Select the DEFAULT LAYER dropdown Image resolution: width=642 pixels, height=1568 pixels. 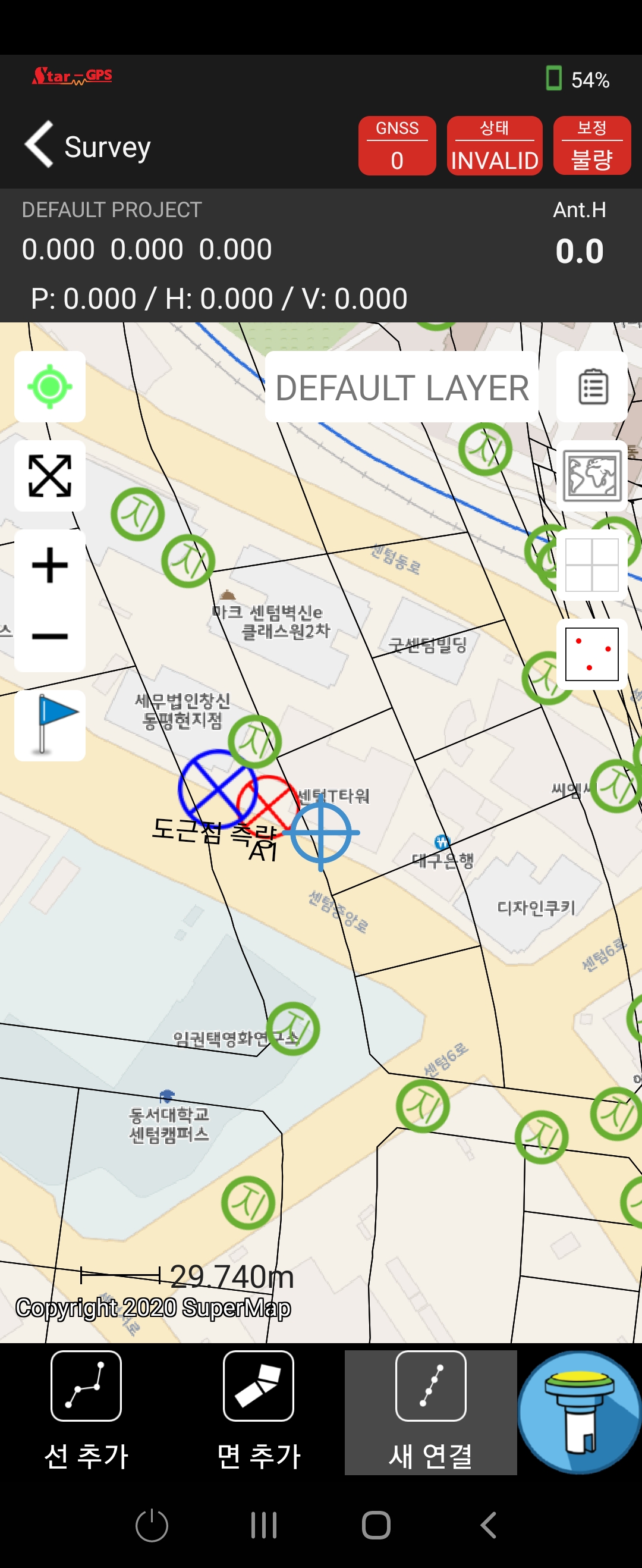(402, 387)
